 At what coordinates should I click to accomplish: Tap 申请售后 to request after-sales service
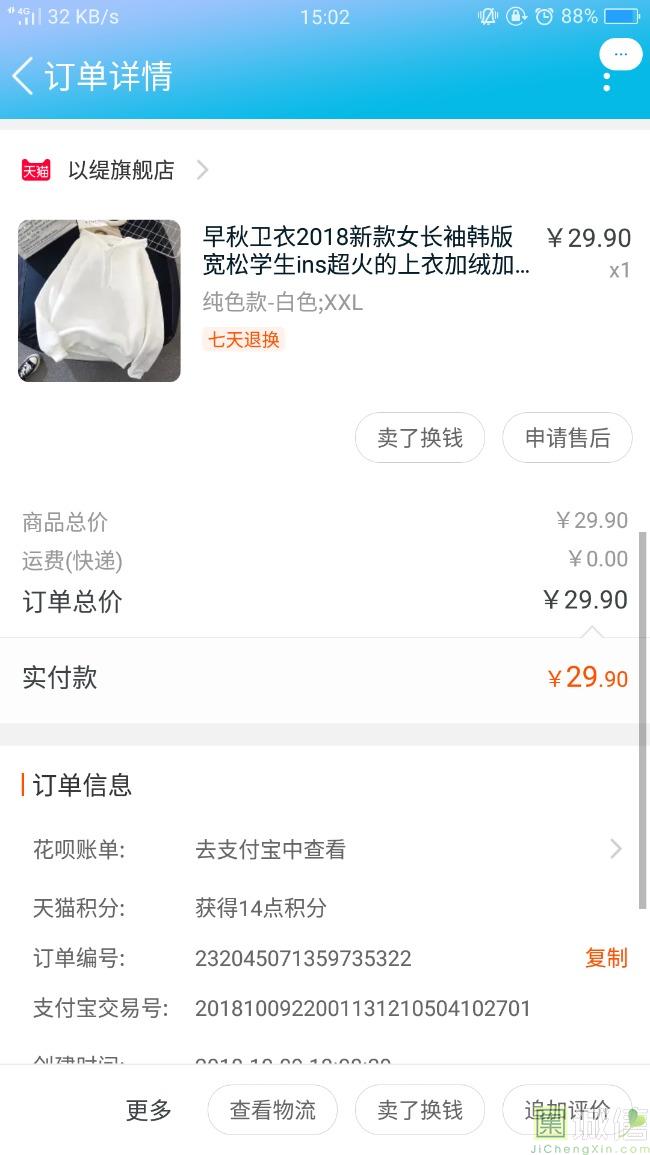pyautogui.click(x=567, y=438)
